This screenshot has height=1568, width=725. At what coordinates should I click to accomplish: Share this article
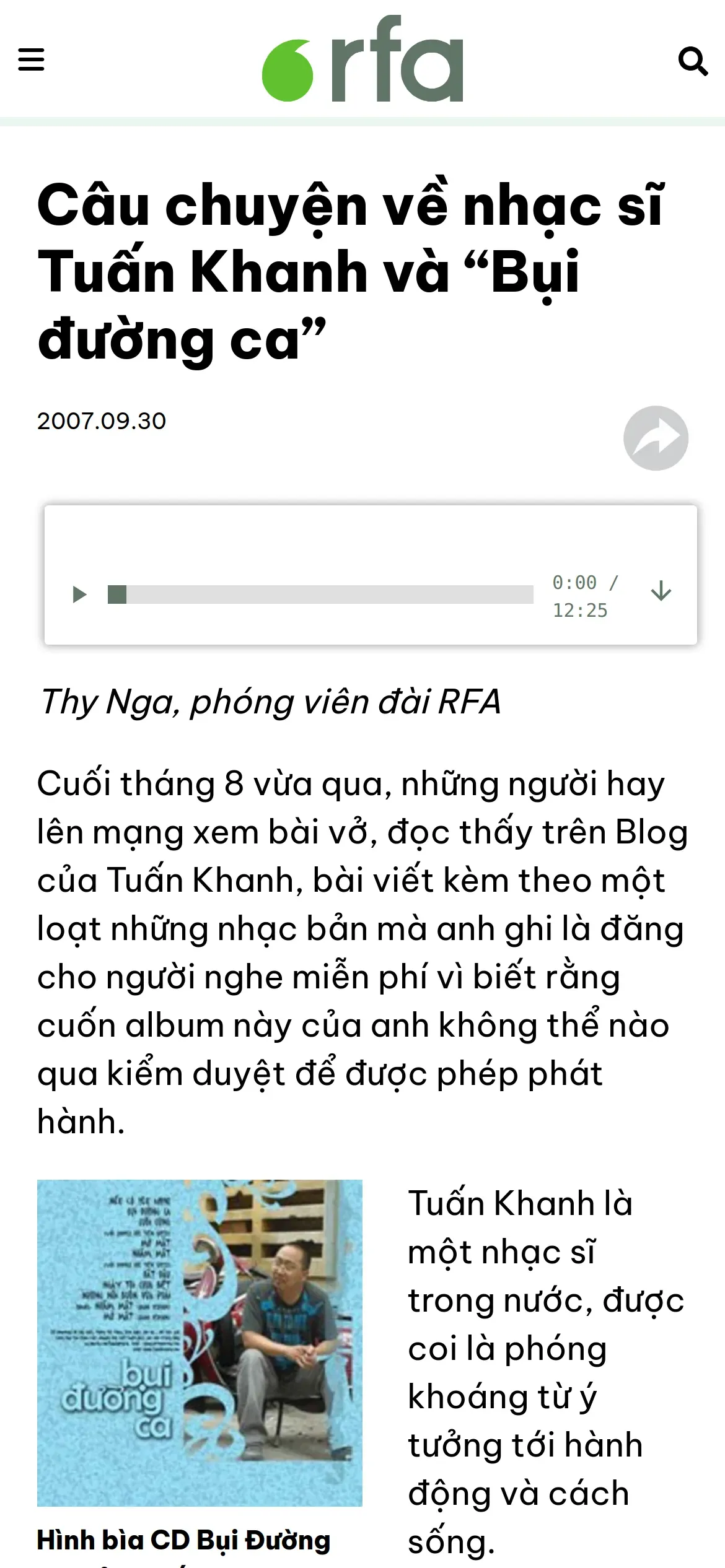(656, 438)
